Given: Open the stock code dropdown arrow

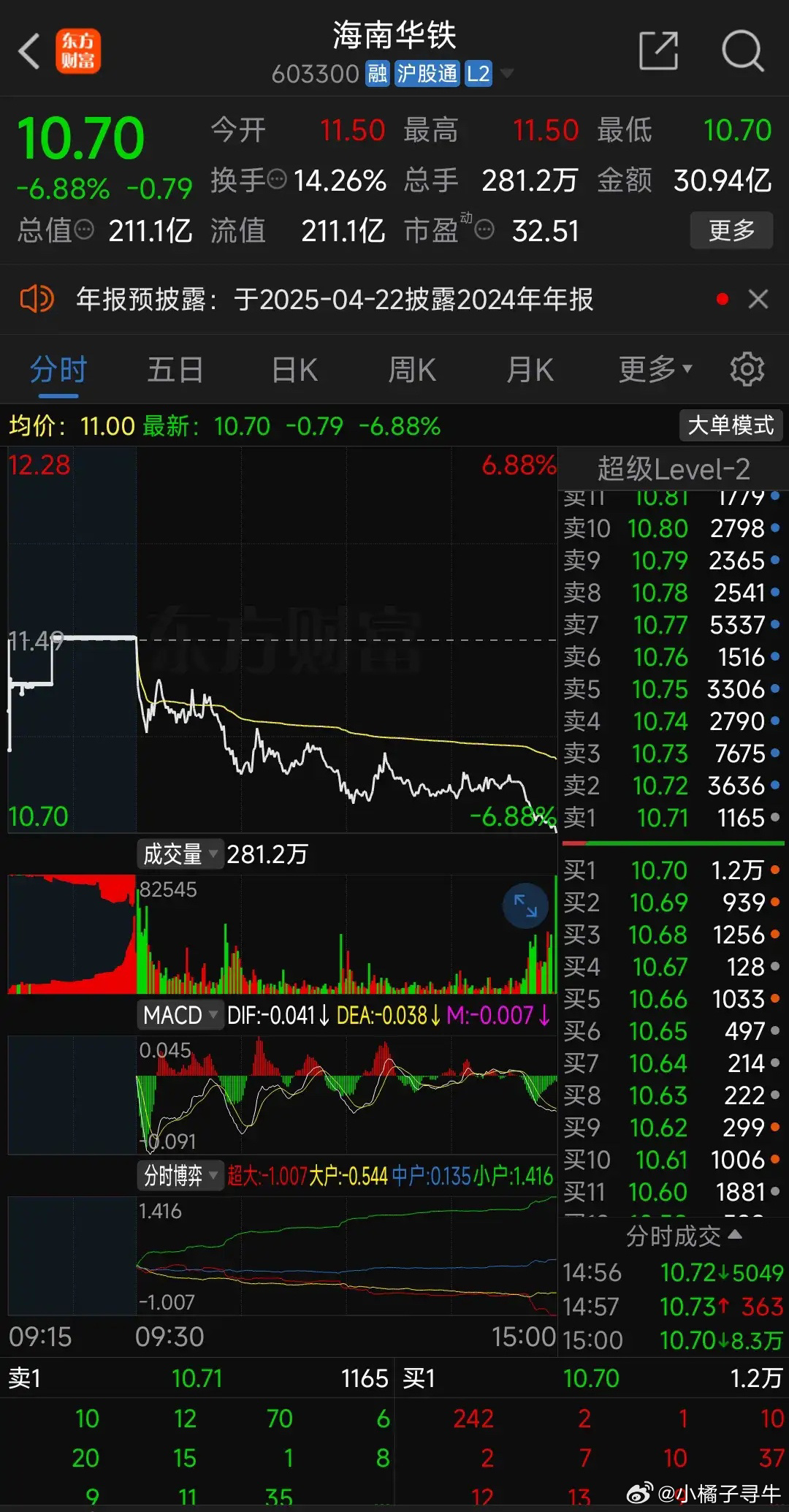Looking at the screenshot, I should 506,73.
